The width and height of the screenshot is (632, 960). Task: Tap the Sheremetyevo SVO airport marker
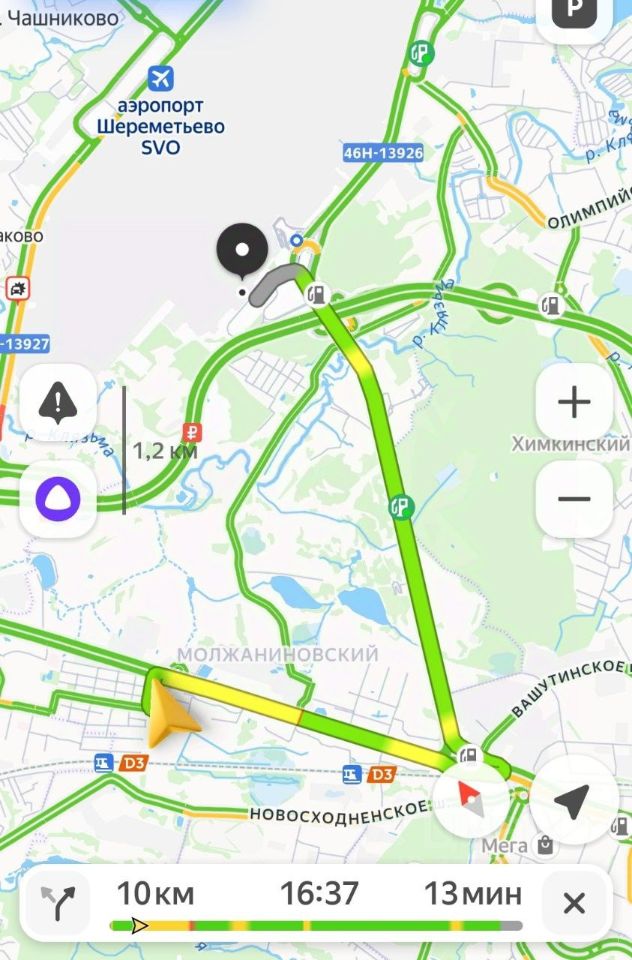click(160, 77)
